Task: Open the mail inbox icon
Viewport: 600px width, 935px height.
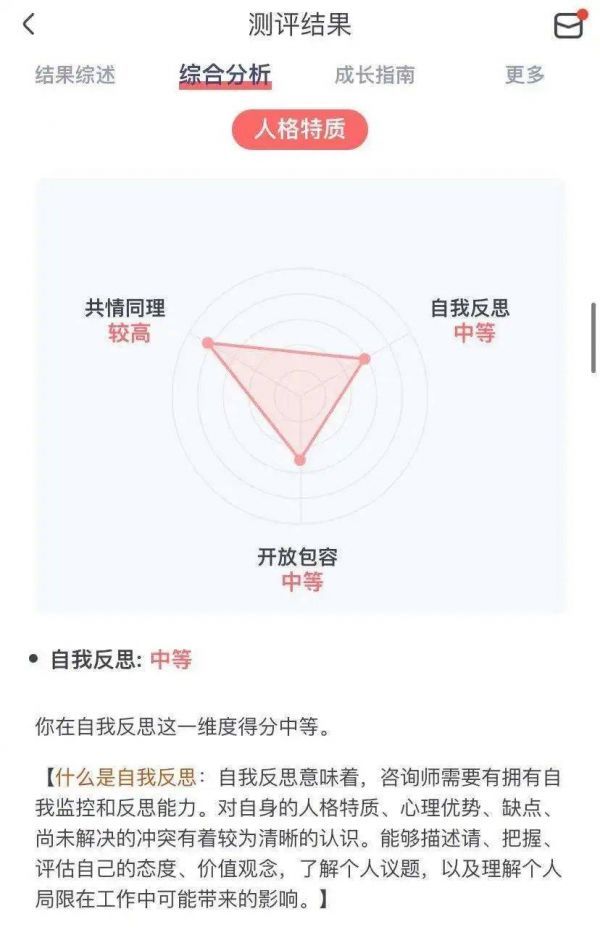Action: click(568, 25)
